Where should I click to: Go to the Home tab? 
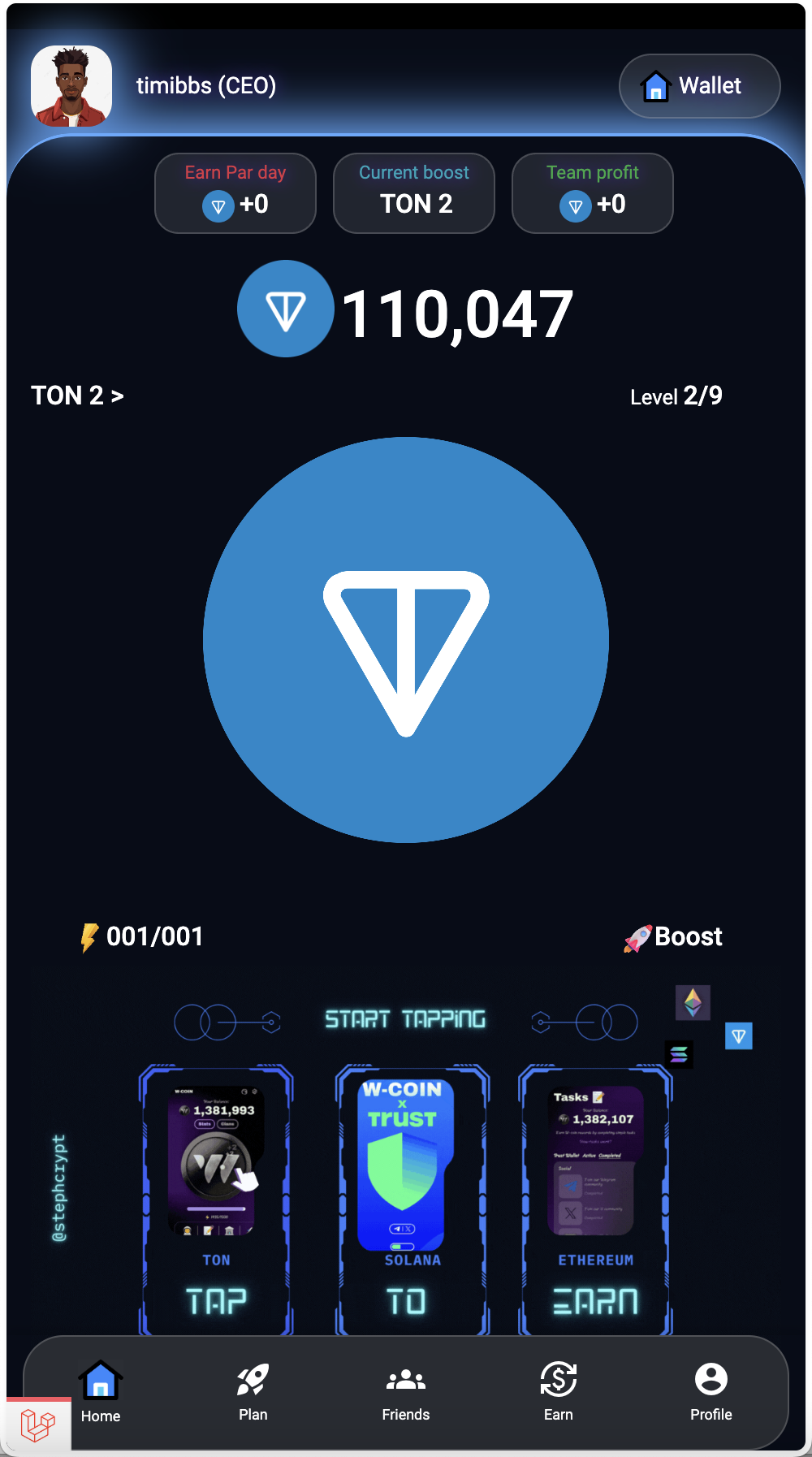pyautogui.click(x=101, y=1392)
